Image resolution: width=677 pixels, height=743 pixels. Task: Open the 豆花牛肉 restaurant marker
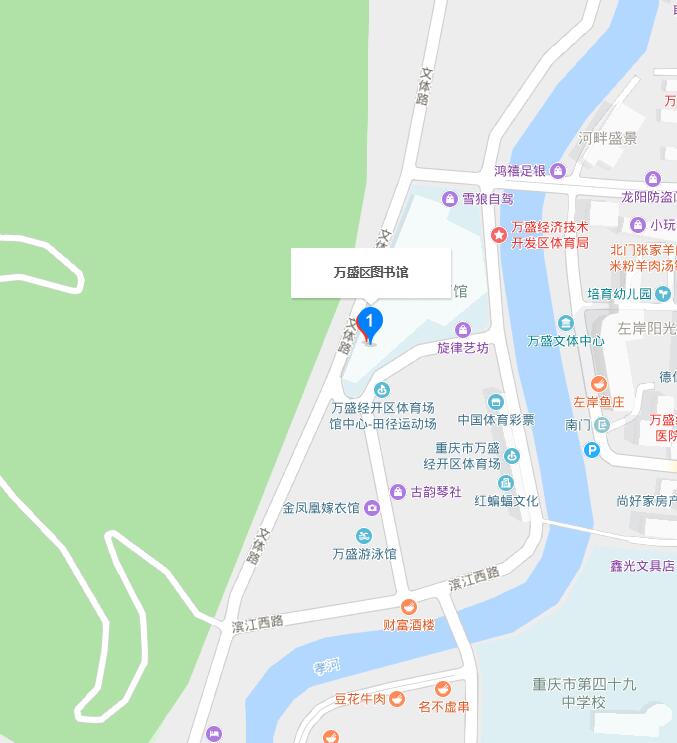coord(397,697)
